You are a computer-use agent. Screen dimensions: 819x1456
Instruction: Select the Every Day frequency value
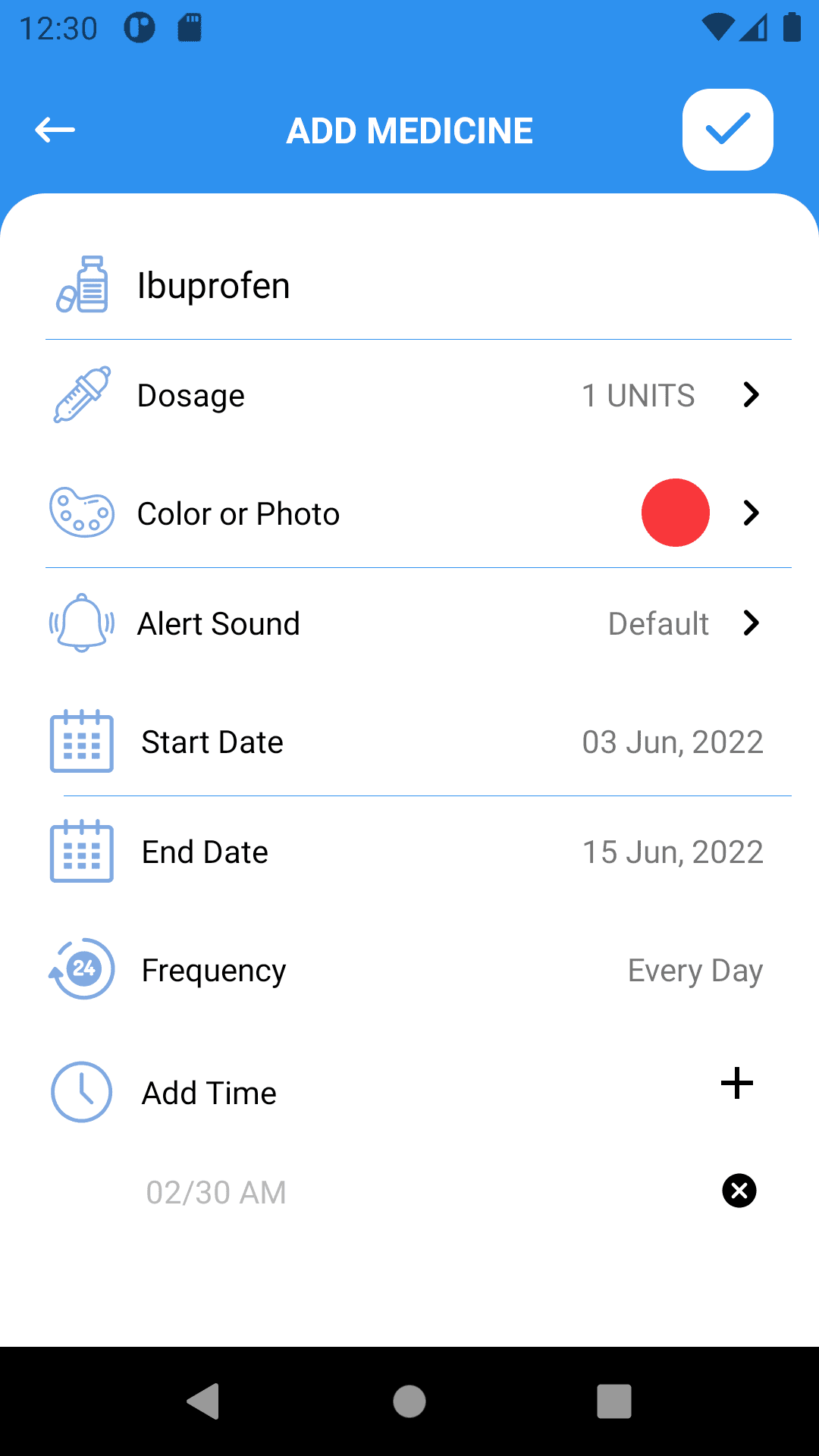click(695, 970)
